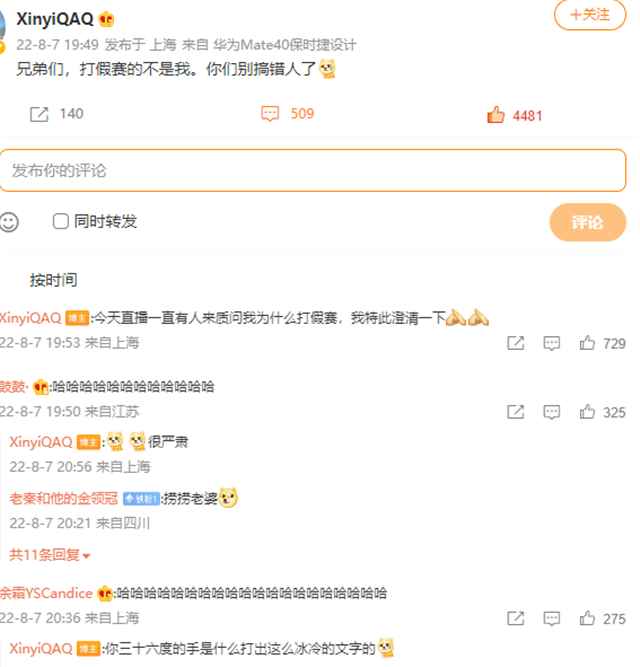Screen dimensions: 640x667
Task: Open 老秦和他的金领冠 profile
Action: 64,497
